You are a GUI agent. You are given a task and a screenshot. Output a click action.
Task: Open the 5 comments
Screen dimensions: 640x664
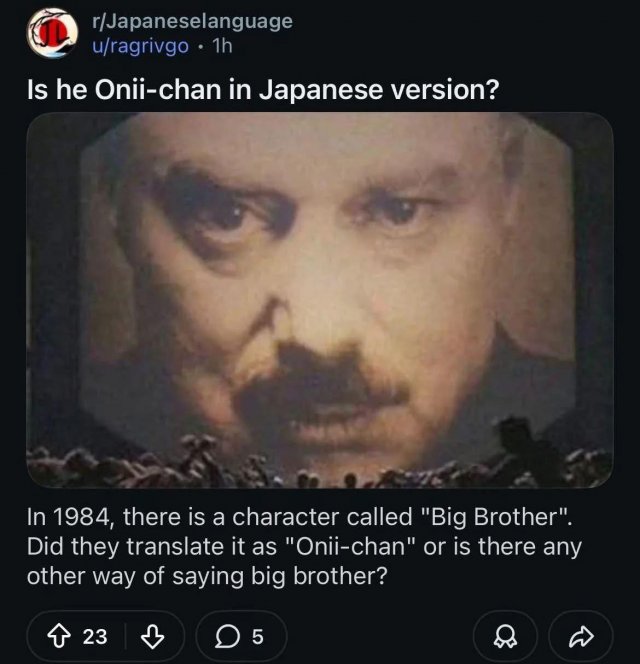240,636
